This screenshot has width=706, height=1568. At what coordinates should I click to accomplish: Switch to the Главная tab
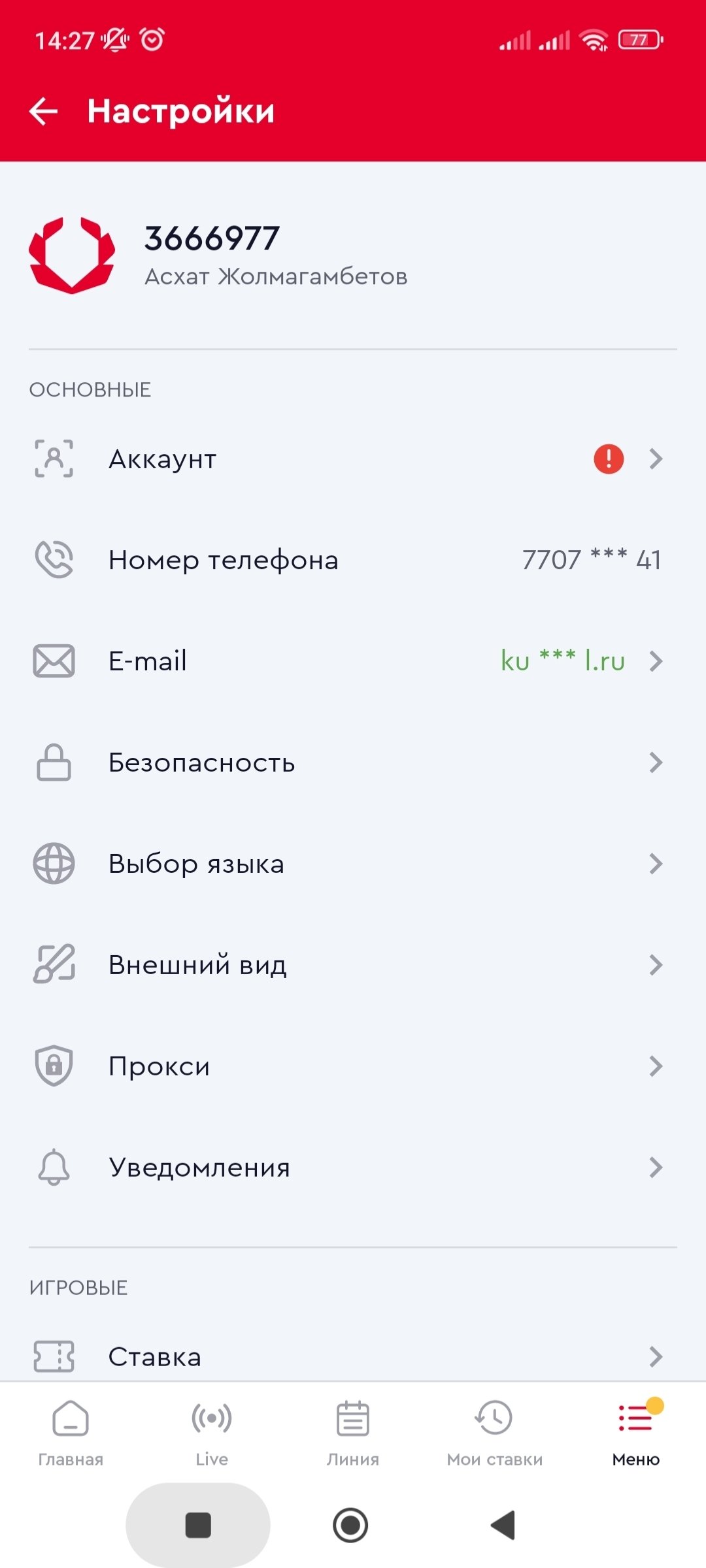coord(71,1432)
